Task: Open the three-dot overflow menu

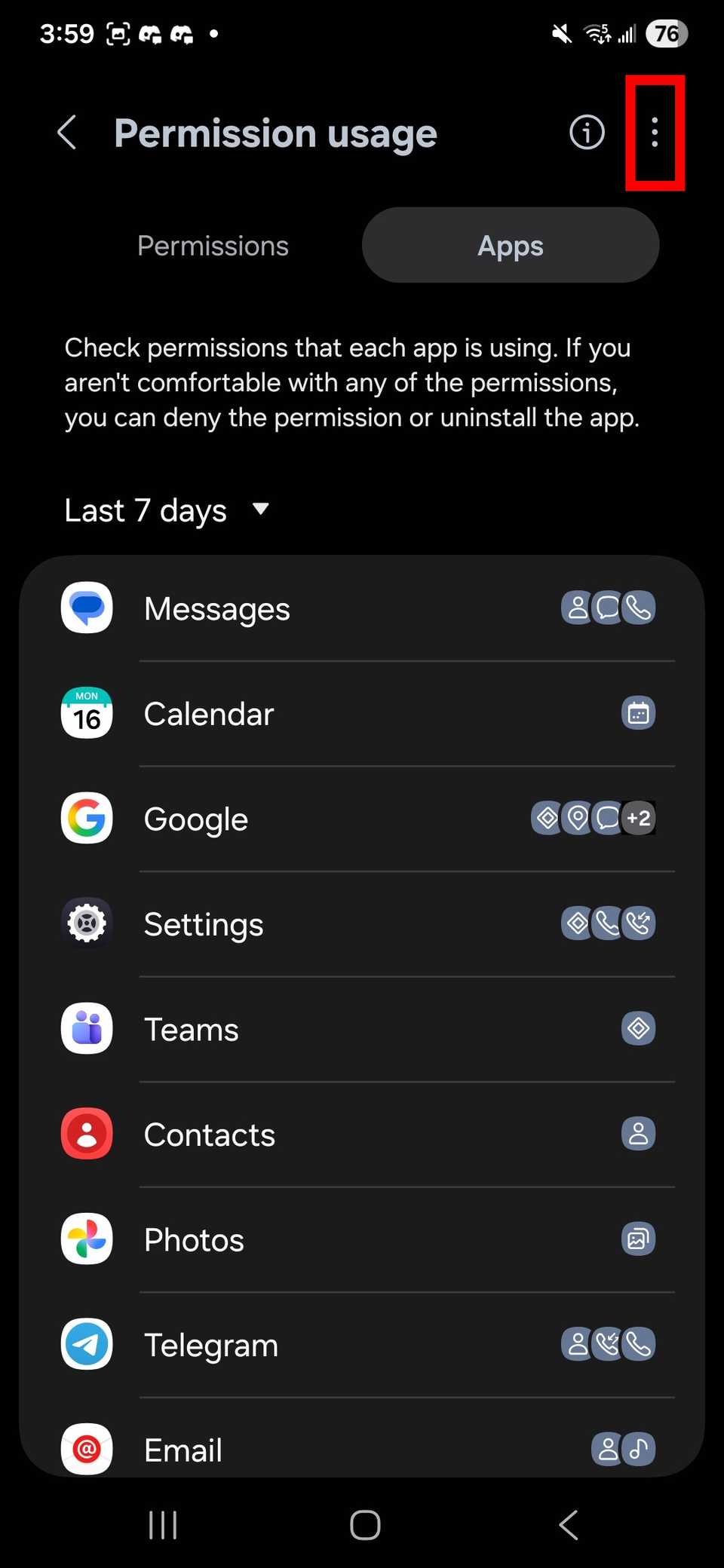Action: click(x=655, y=133)
